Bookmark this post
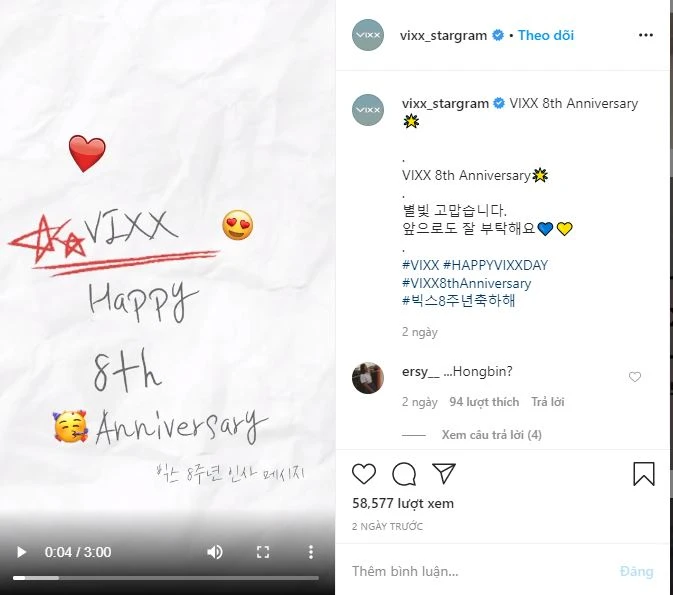Image resolution: width=673 pixels, height=595 pixels. tap(644, 474)
